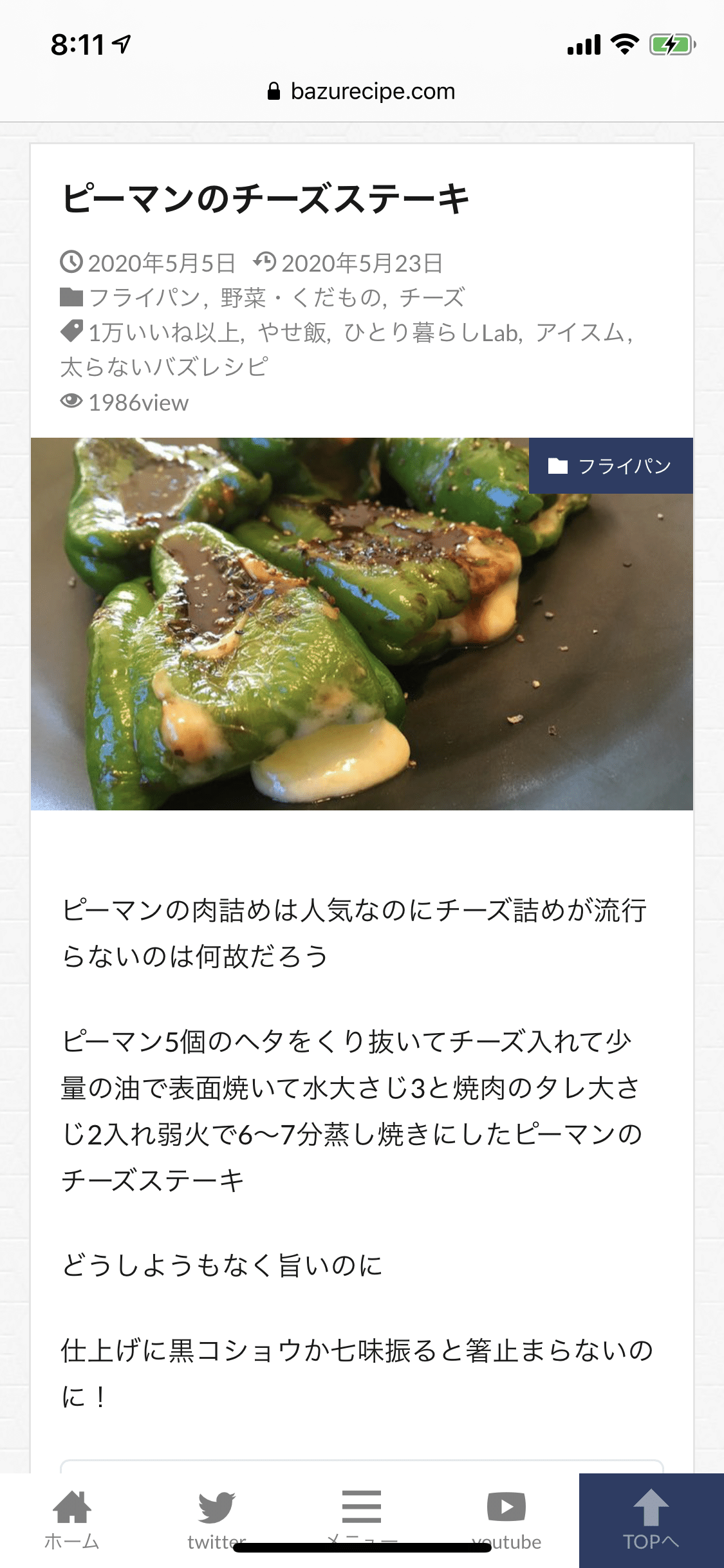724x1568 pixels.
Task: Open the ひとり暮らしLab tag
Action: 431,333
